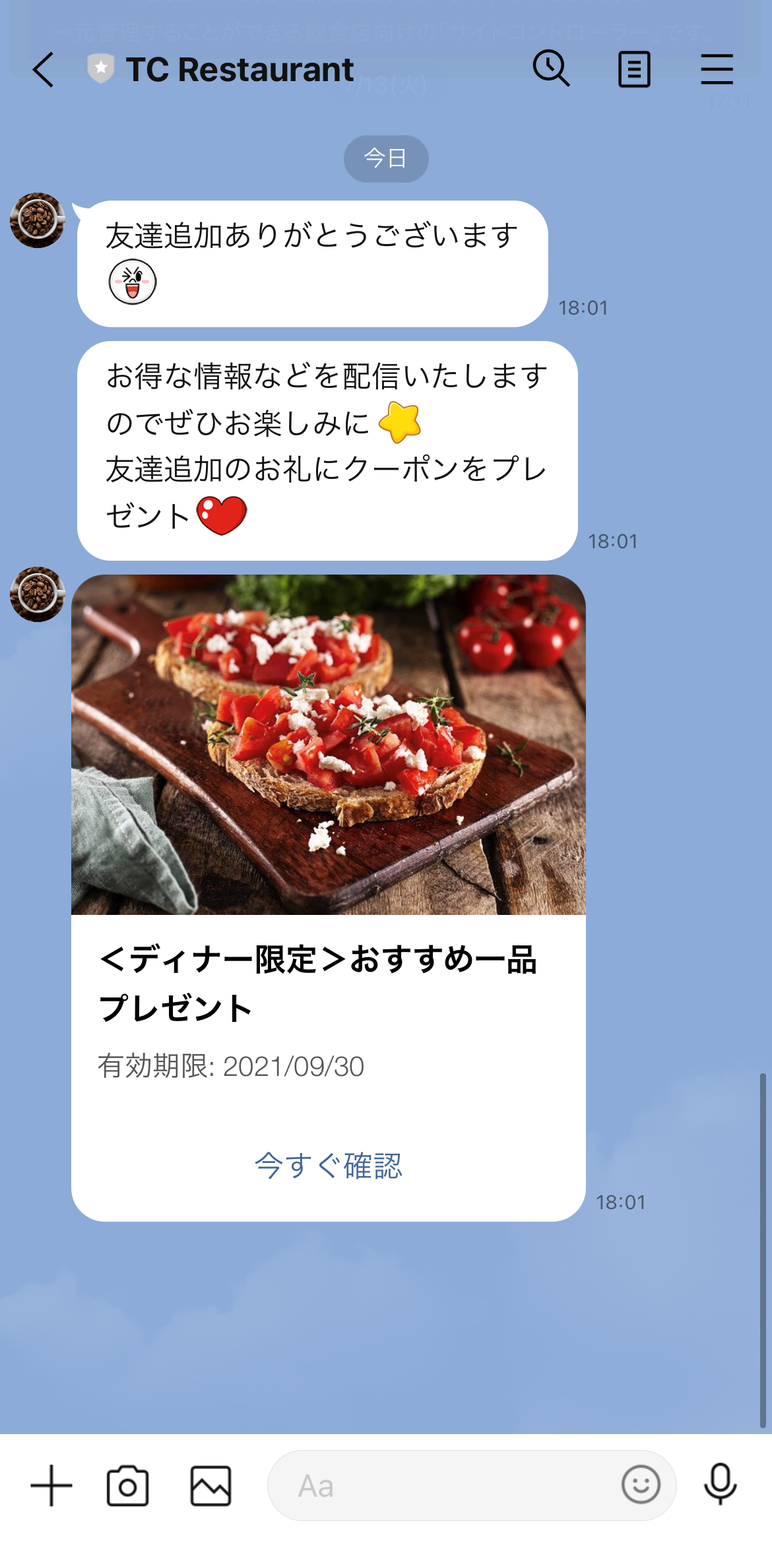Screen dimensions: 772x1568
Task: Start a voice message with microphone
Action: pyautogui.click(x=720, y=1484)
